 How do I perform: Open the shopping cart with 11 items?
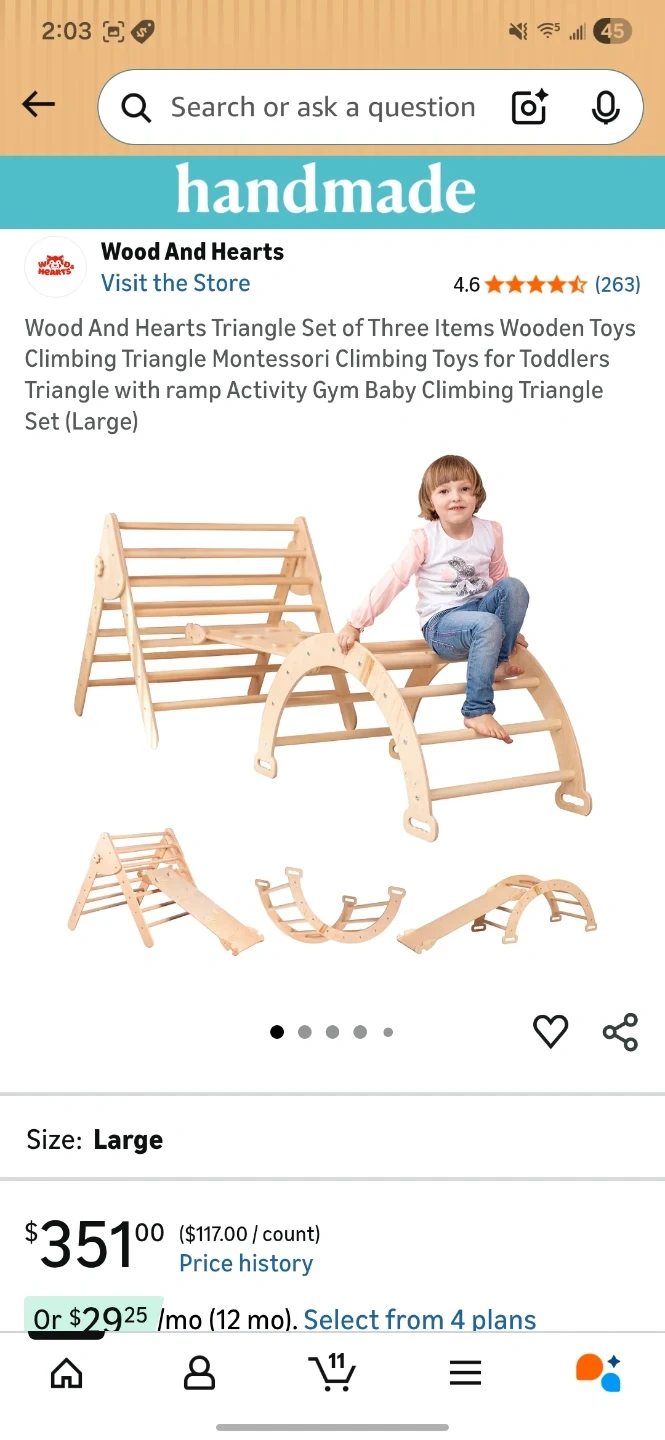coord(332,1372)
